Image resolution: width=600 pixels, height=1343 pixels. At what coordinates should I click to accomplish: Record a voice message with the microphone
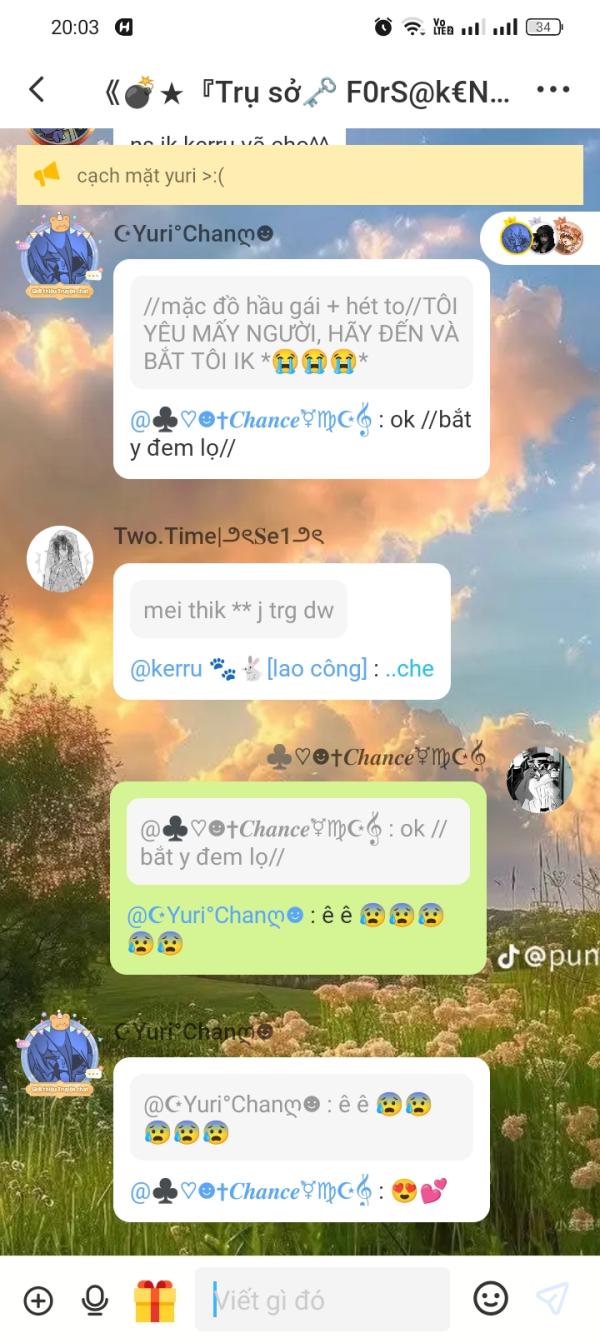click(95, 1300)
